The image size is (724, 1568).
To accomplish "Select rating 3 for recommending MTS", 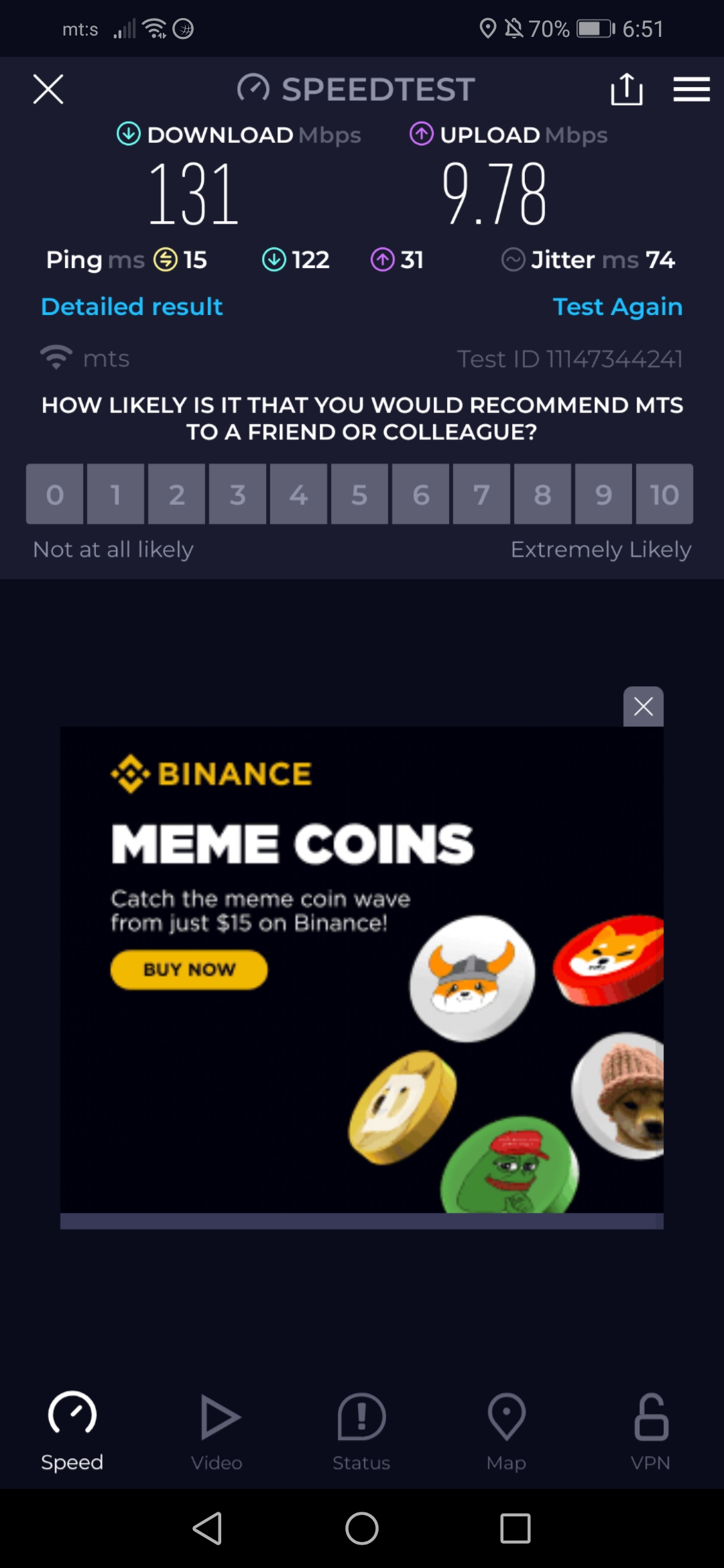I will [x=237, y=495].
